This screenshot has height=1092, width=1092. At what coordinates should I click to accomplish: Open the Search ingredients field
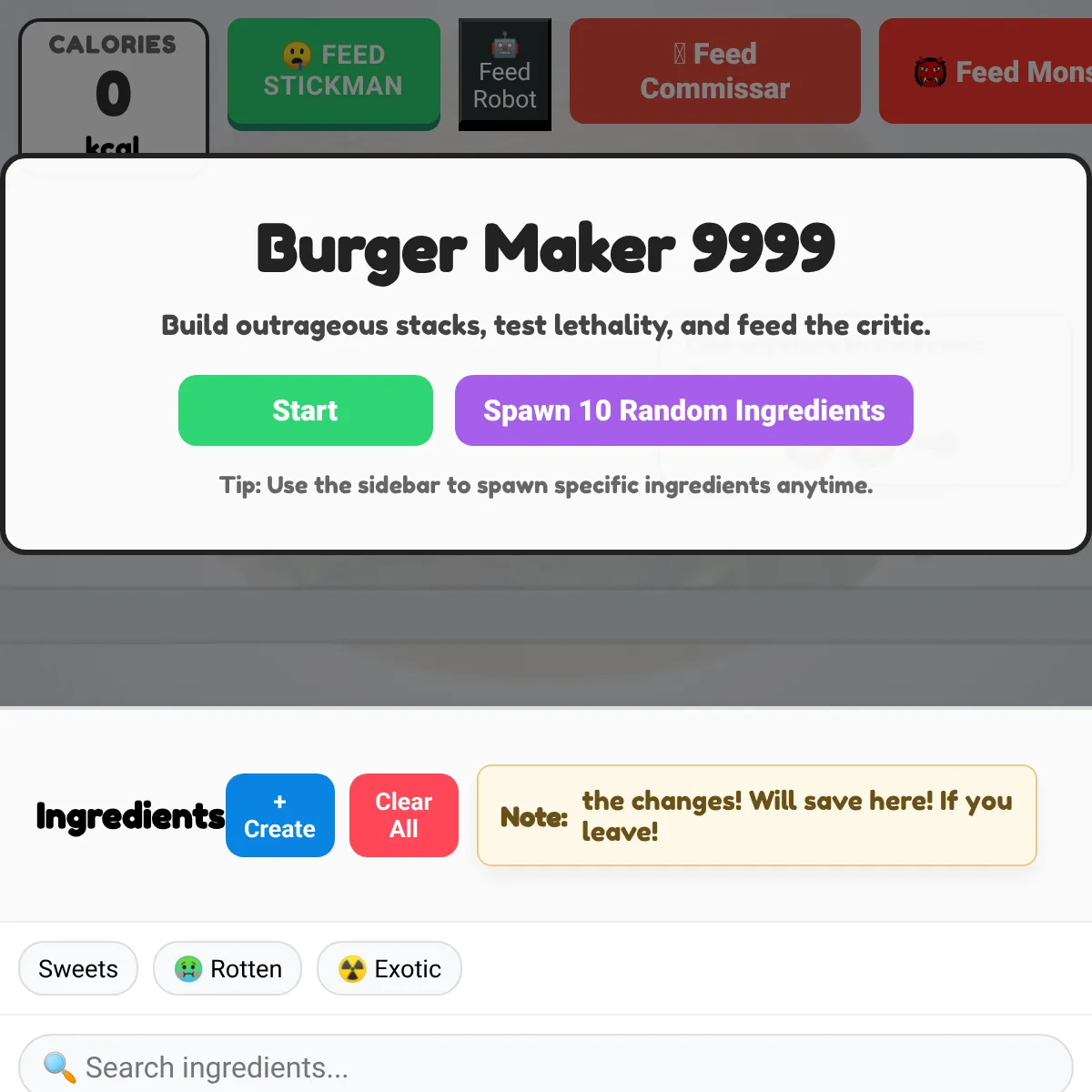[546, 1065]
